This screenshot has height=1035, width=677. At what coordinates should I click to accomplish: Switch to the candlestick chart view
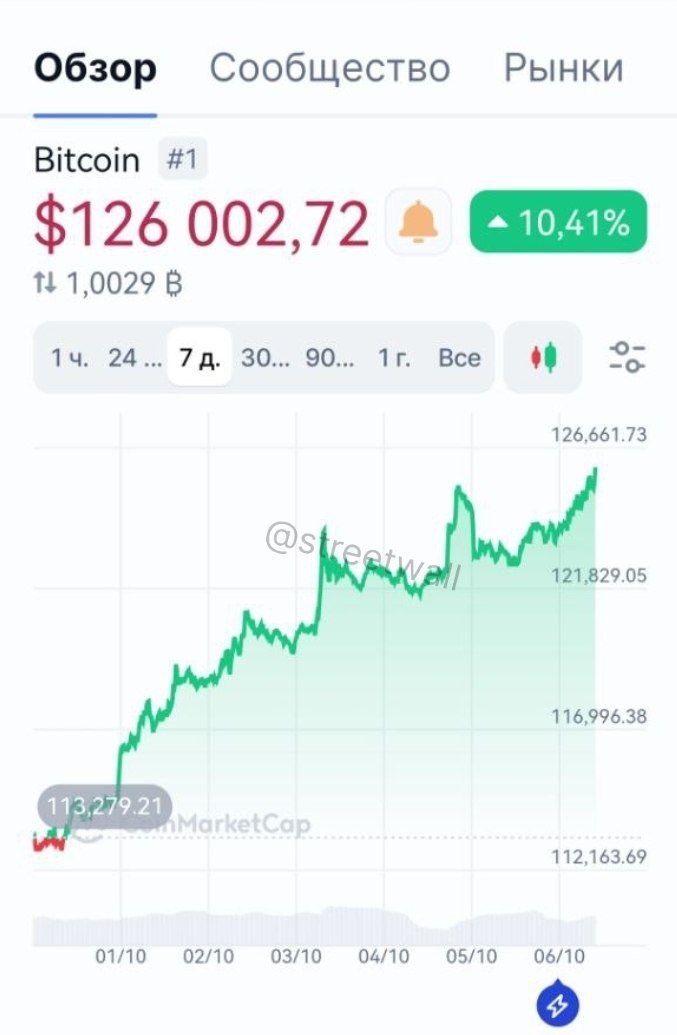(x=543, y=357)
